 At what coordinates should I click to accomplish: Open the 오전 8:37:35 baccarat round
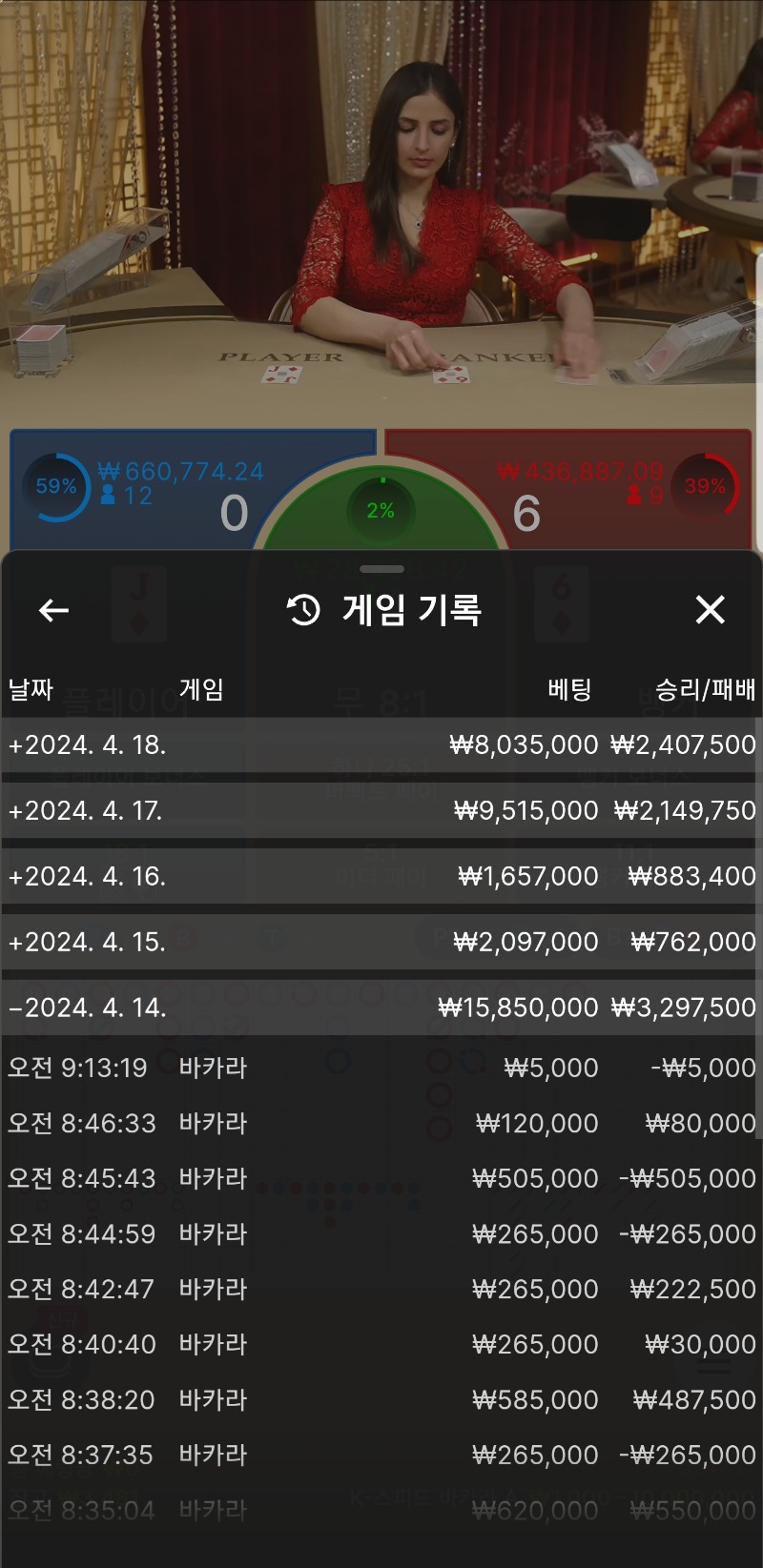click(x=381, y=1455)
